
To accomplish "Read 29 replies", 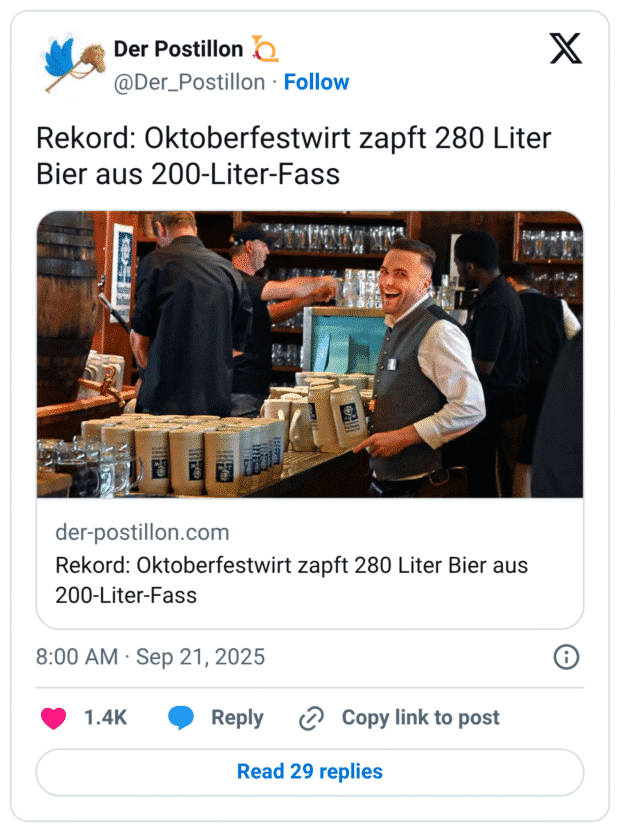I will (309, 772).
